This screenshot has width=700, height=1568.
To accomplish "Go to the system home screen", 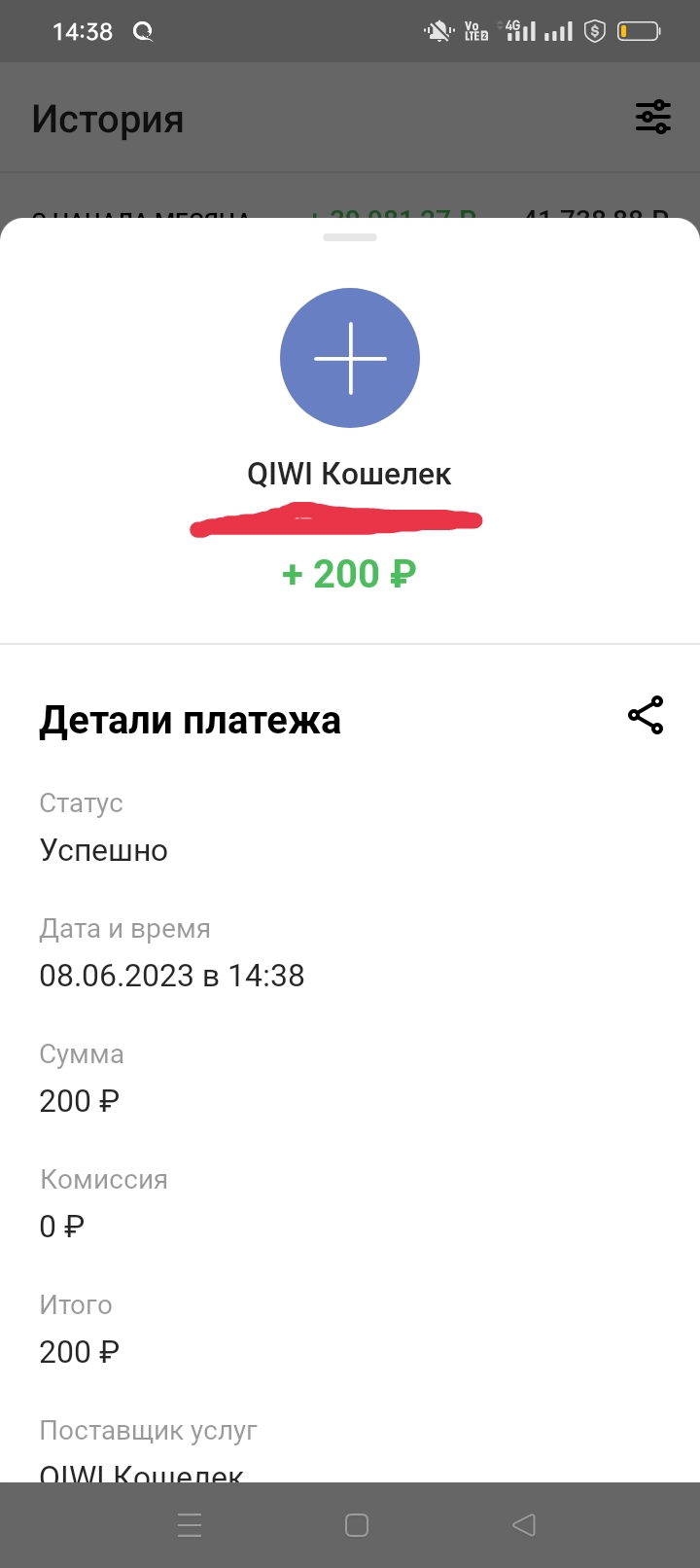I will click(x=357, y=1524).
